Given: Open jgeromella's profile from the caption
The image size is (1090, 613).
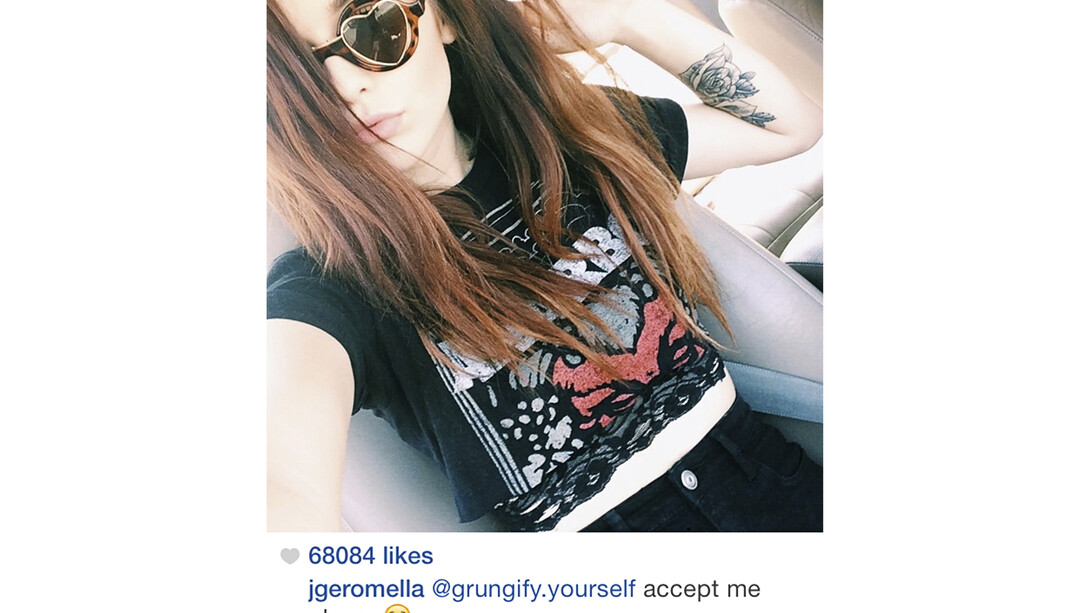Looking at the screenshot, I should click(x=366, y=589).
